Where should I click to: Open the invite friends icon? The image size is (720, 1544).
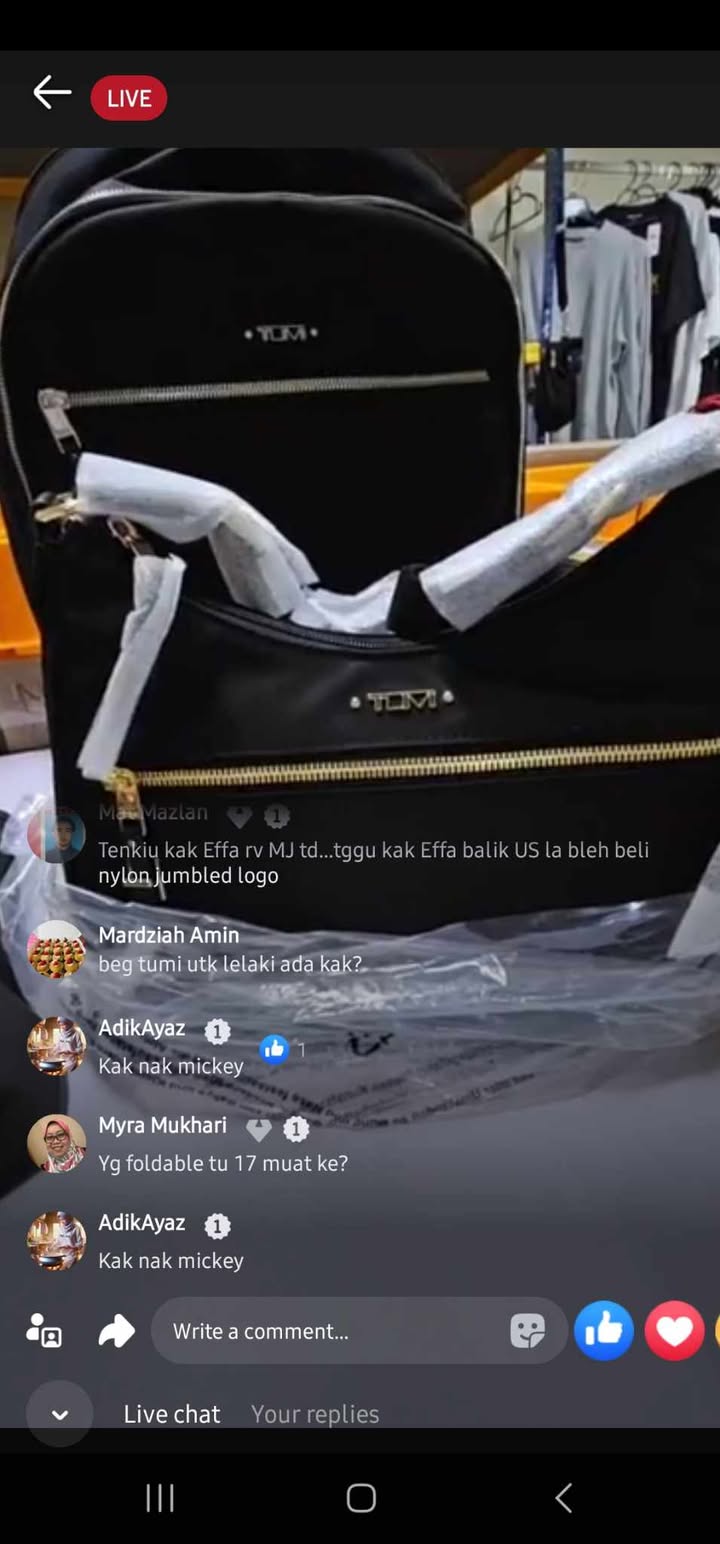(44, 1331)
